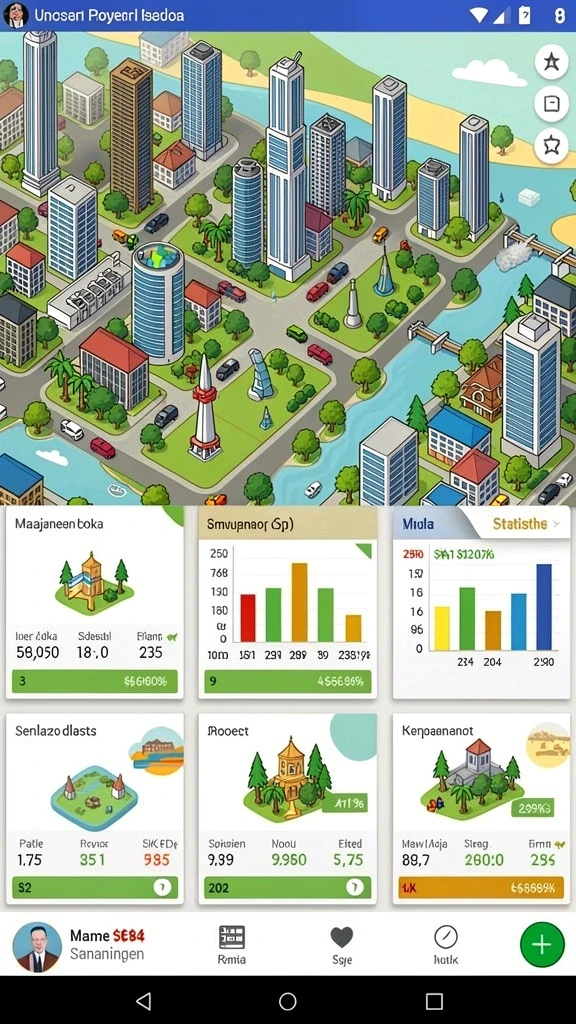Image resolution: width=576 pixels, height=1024 pixels.
Task: Tap the filled star icon over the map
Action: point(551,63)
